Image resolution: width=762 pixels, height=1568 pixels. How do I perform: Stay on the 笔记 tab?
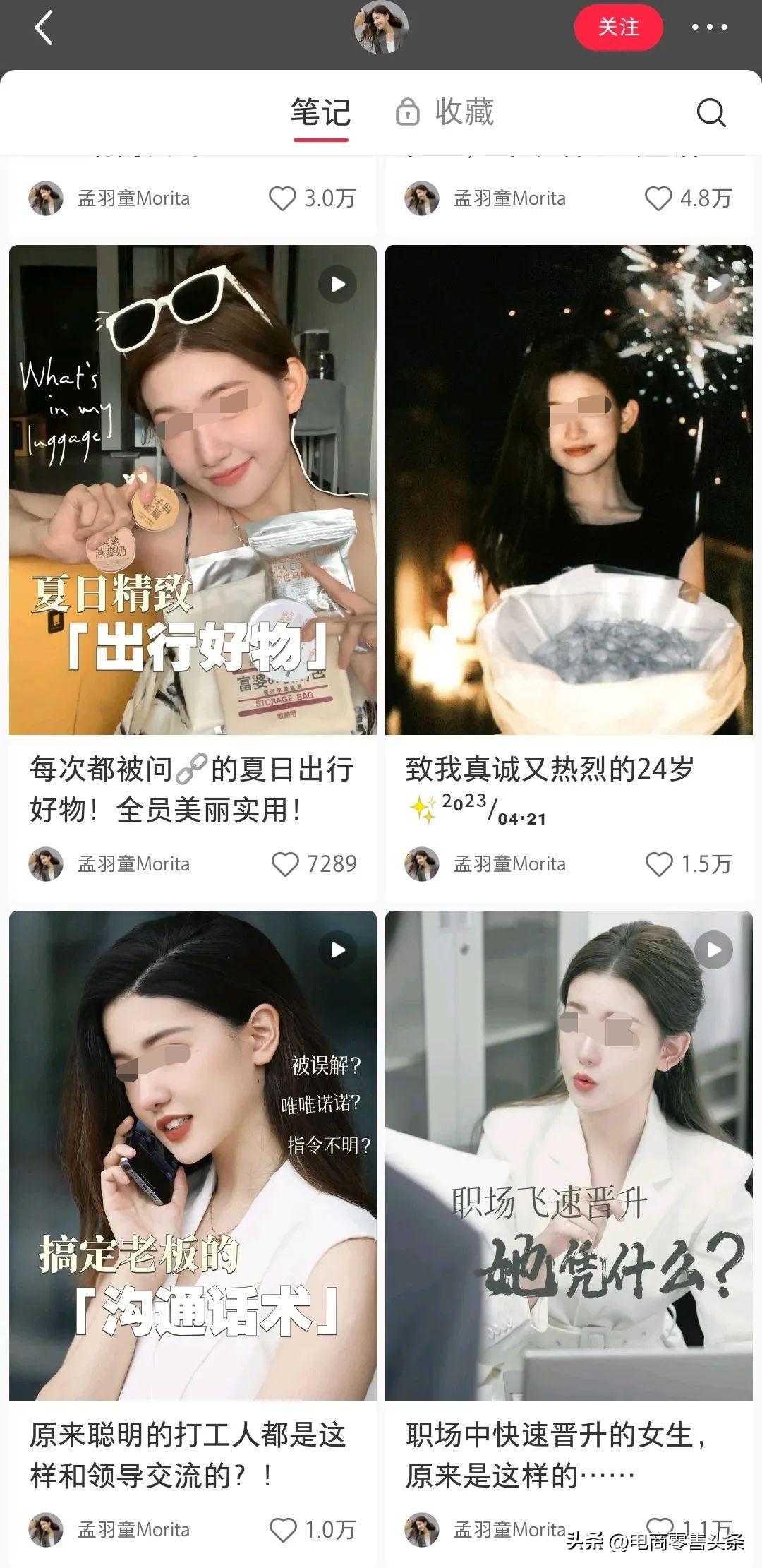321,112
